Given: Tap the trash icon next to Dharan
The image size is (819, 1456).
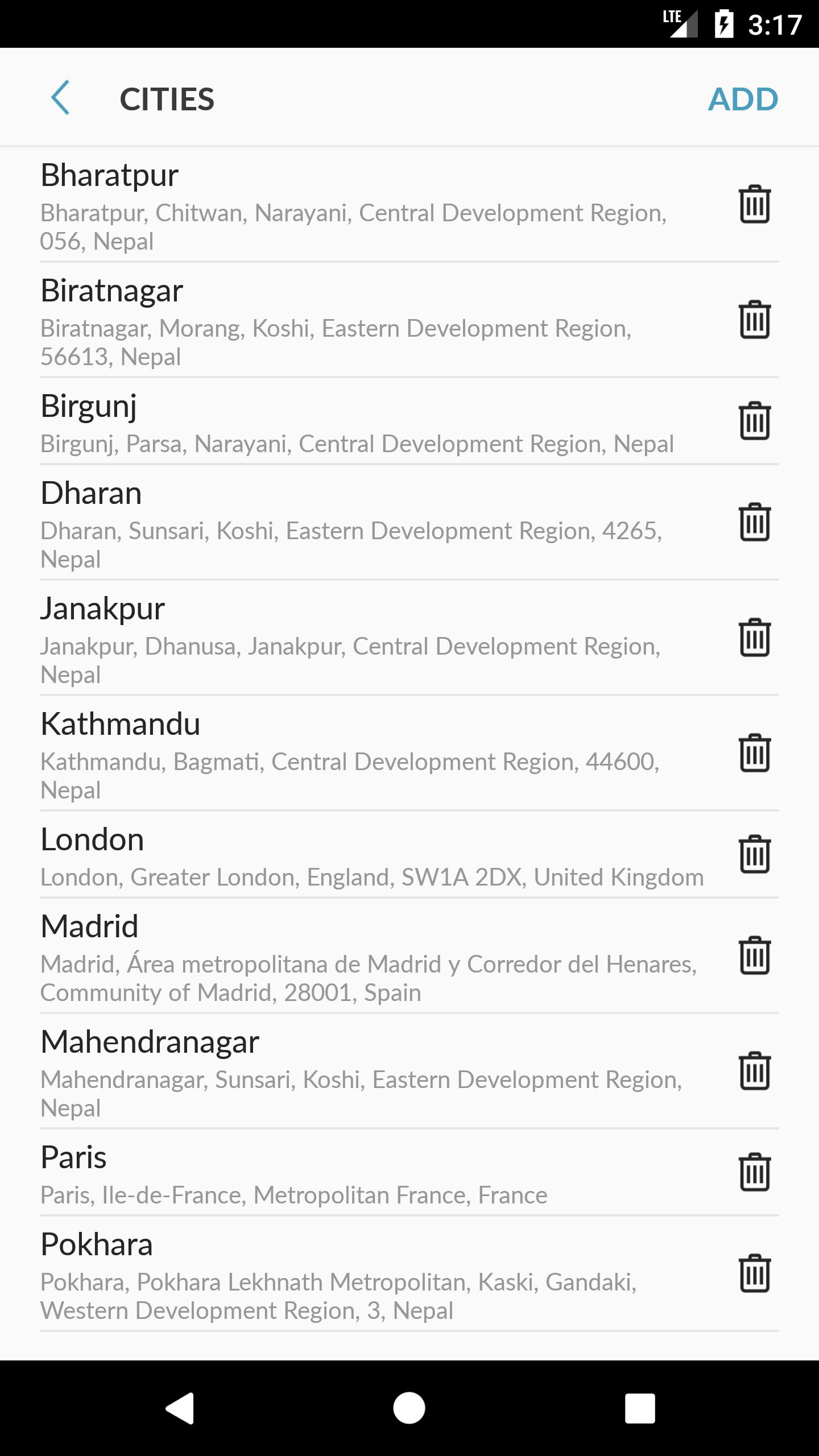Looking at the screenshot, I should (x=755, y=522).
